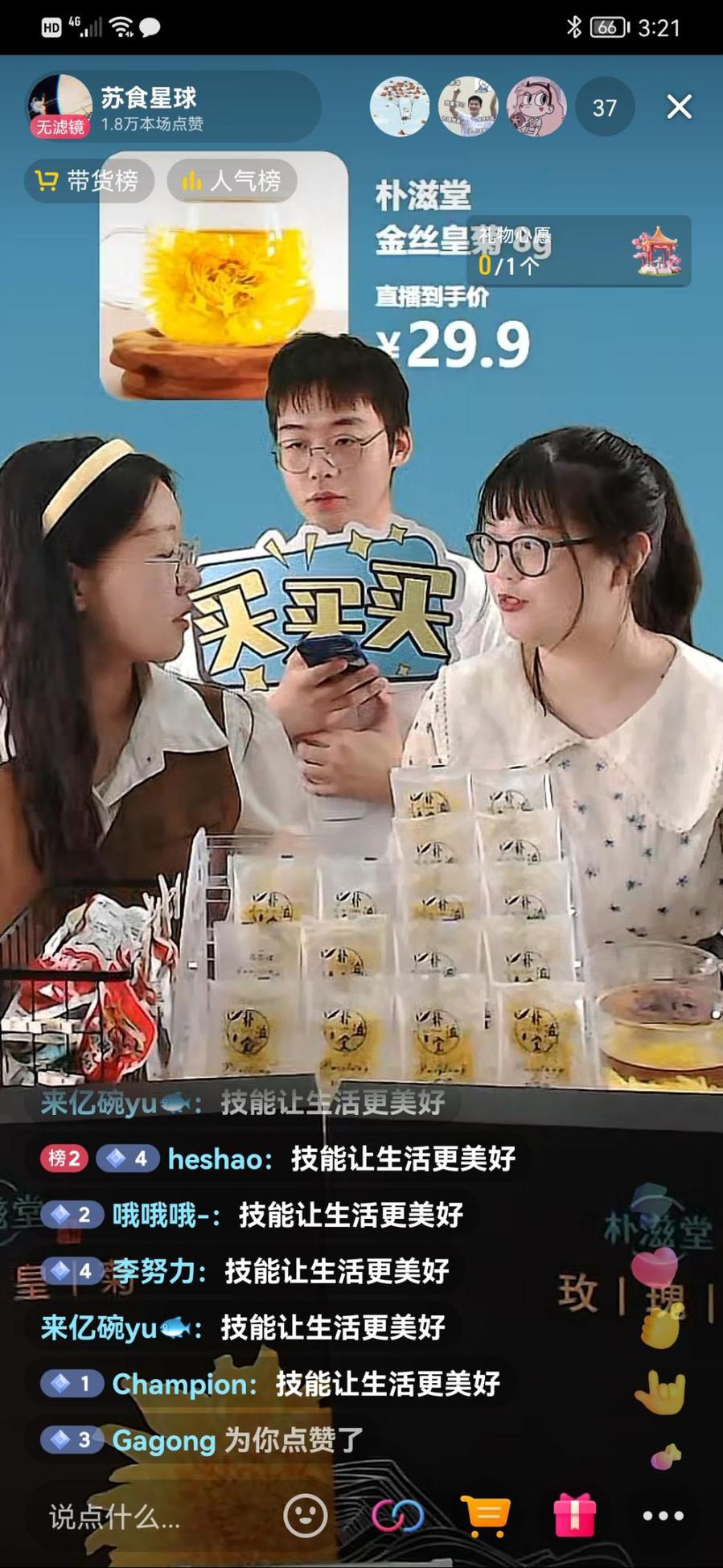Open the 带货榜 ranking
Viewport: 723px width, 1568px height.
click(x=88, y=181)
